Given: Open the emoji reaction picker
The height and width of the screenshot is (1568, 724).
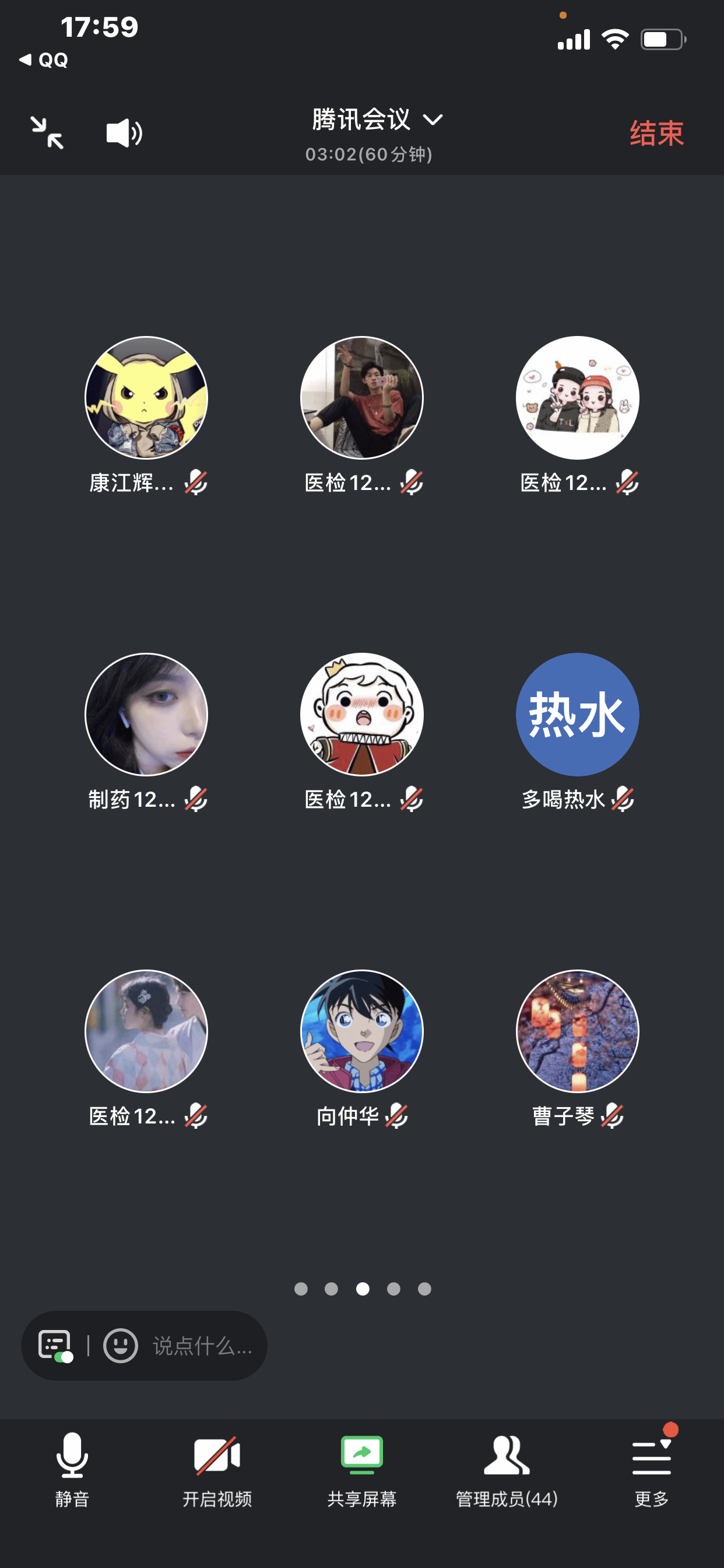Looking at the screenshot, I should (x=121, y=1345).
